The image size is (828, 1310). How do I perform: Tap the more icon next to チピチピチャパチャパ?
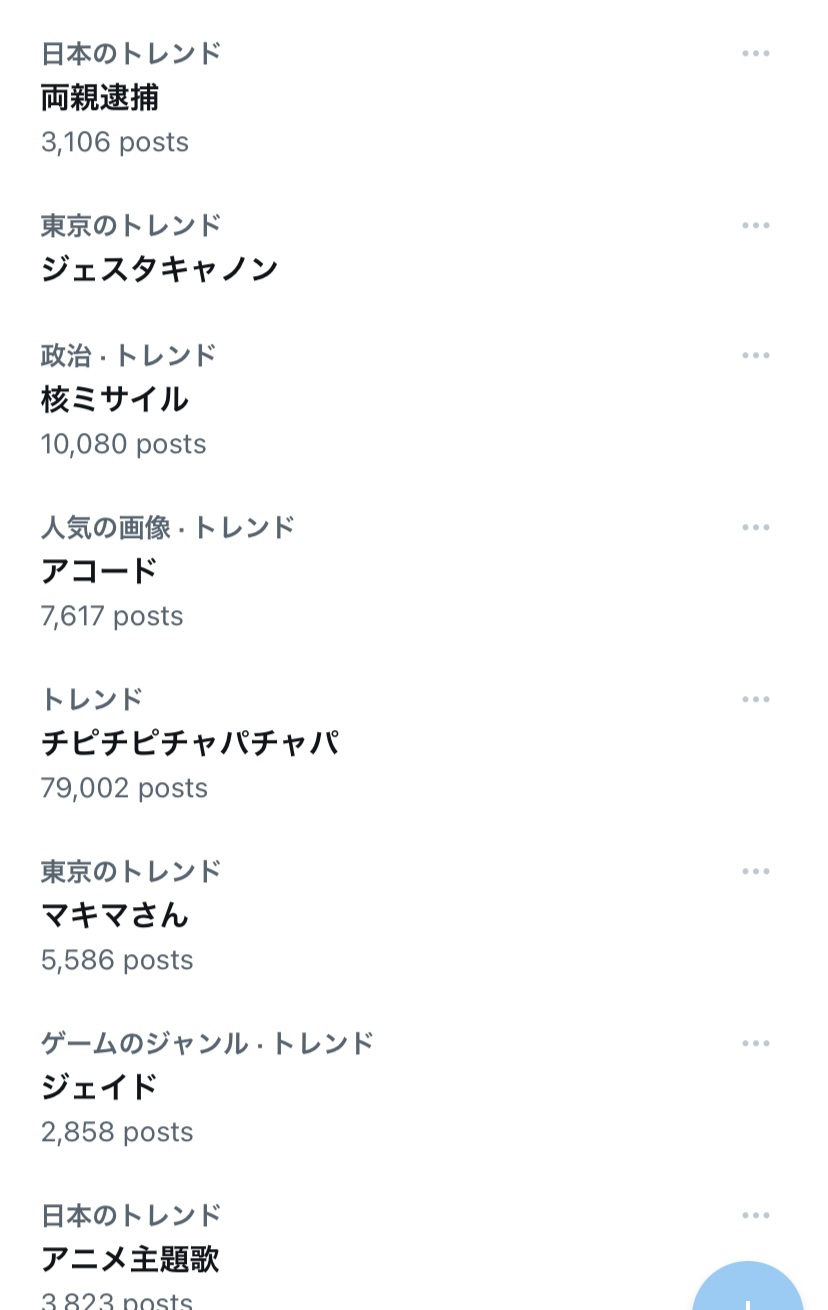tap(756, 700)
